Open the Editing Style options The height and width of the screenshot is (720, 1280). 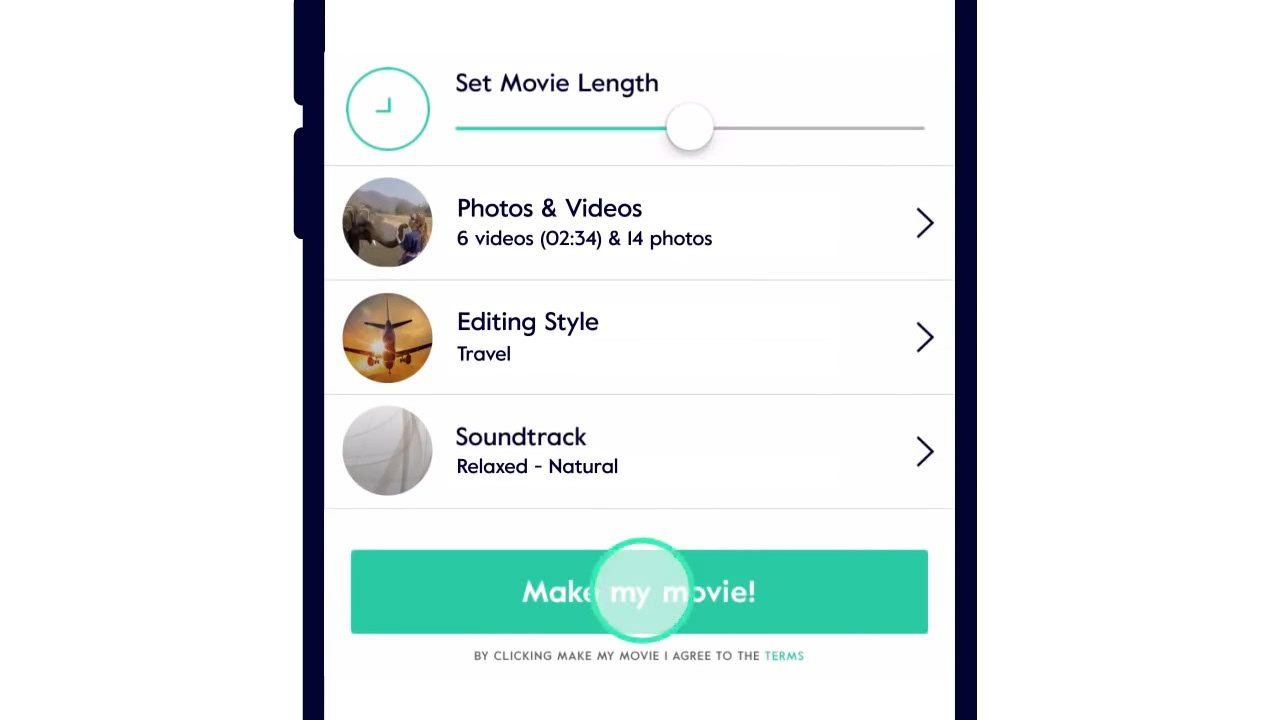pos(638,338)
